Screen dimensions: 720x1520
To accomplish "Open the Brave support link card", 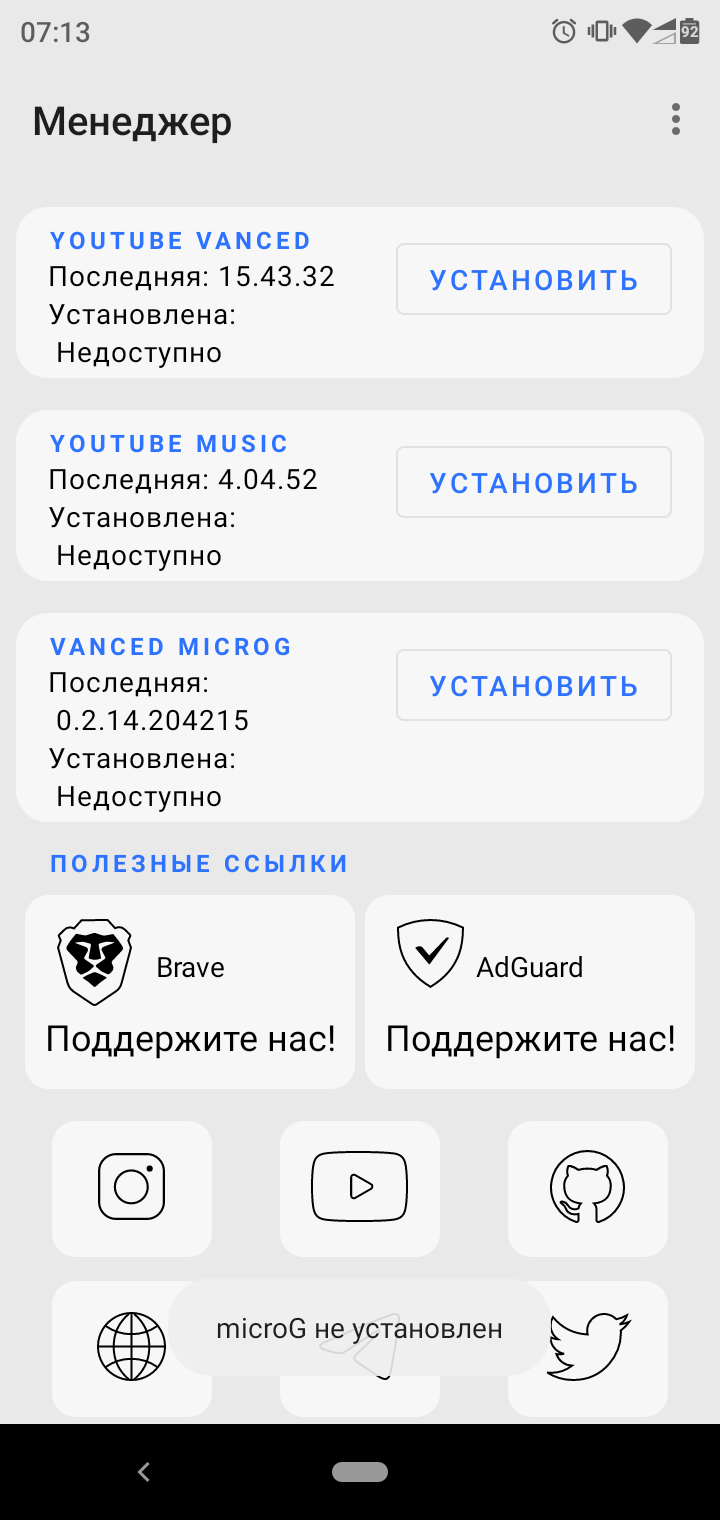I will [190, 991].
